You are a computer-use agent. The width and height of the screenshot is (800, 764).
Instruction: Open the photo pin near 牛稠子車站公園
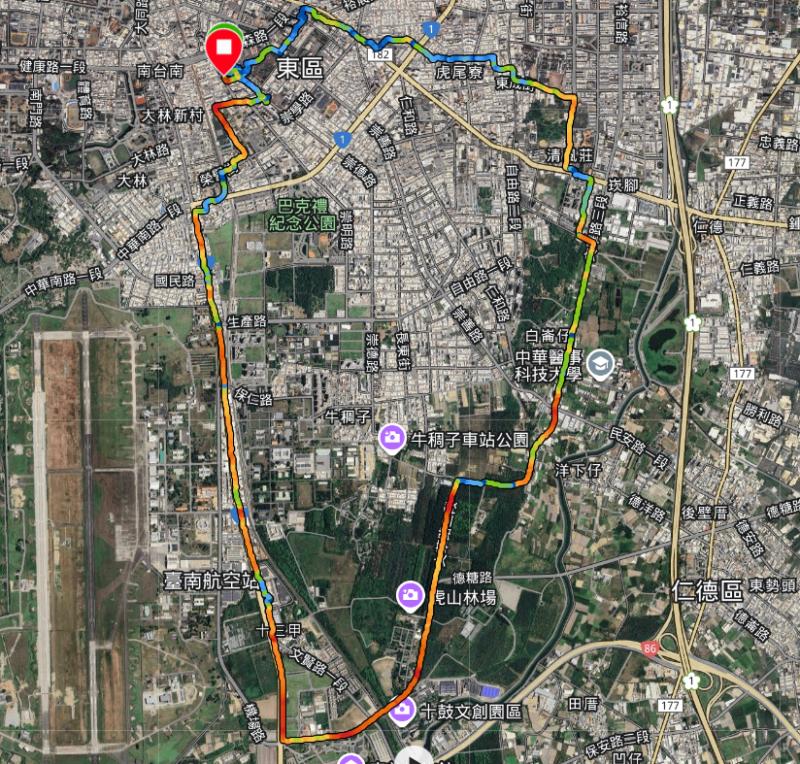point(391,438)
